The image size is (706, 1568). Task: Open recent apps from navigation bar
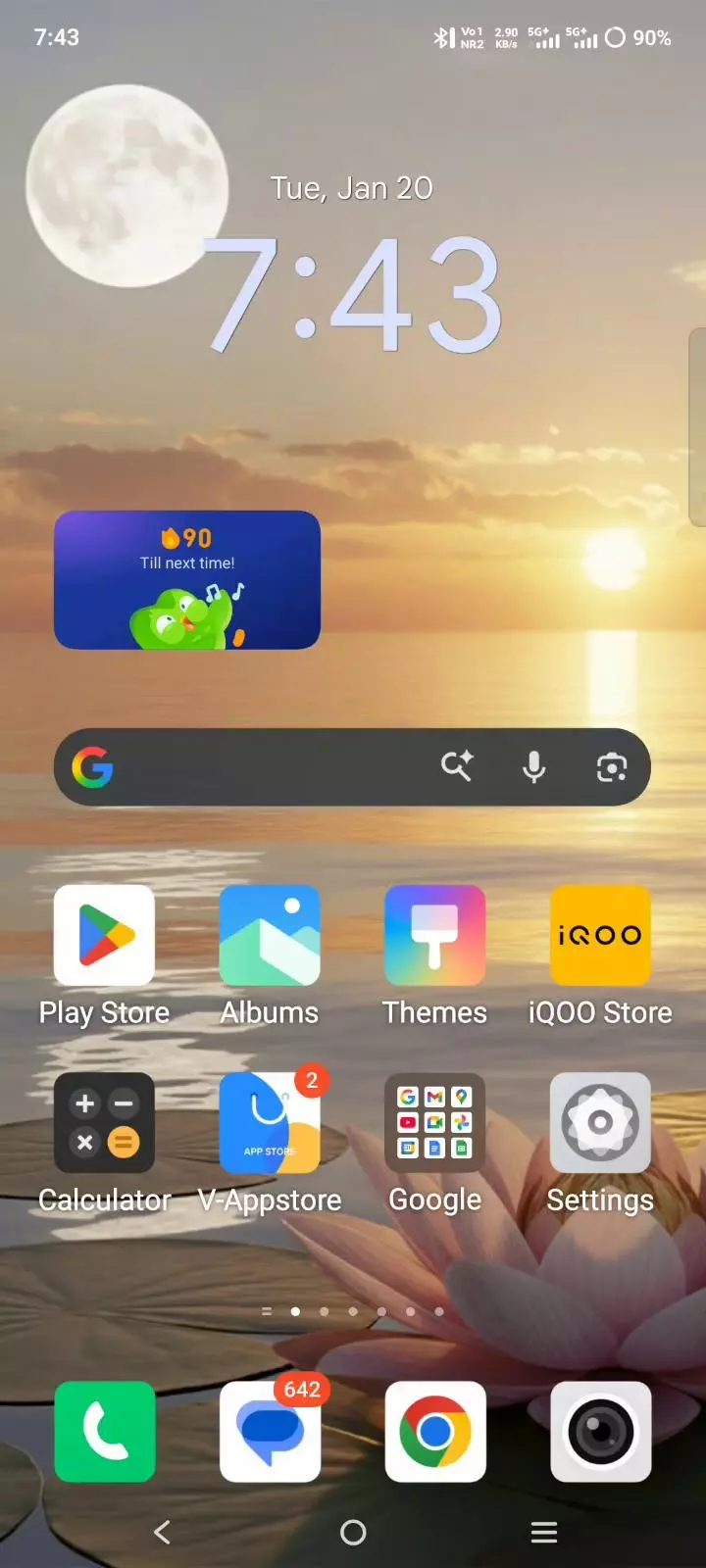543,1532
